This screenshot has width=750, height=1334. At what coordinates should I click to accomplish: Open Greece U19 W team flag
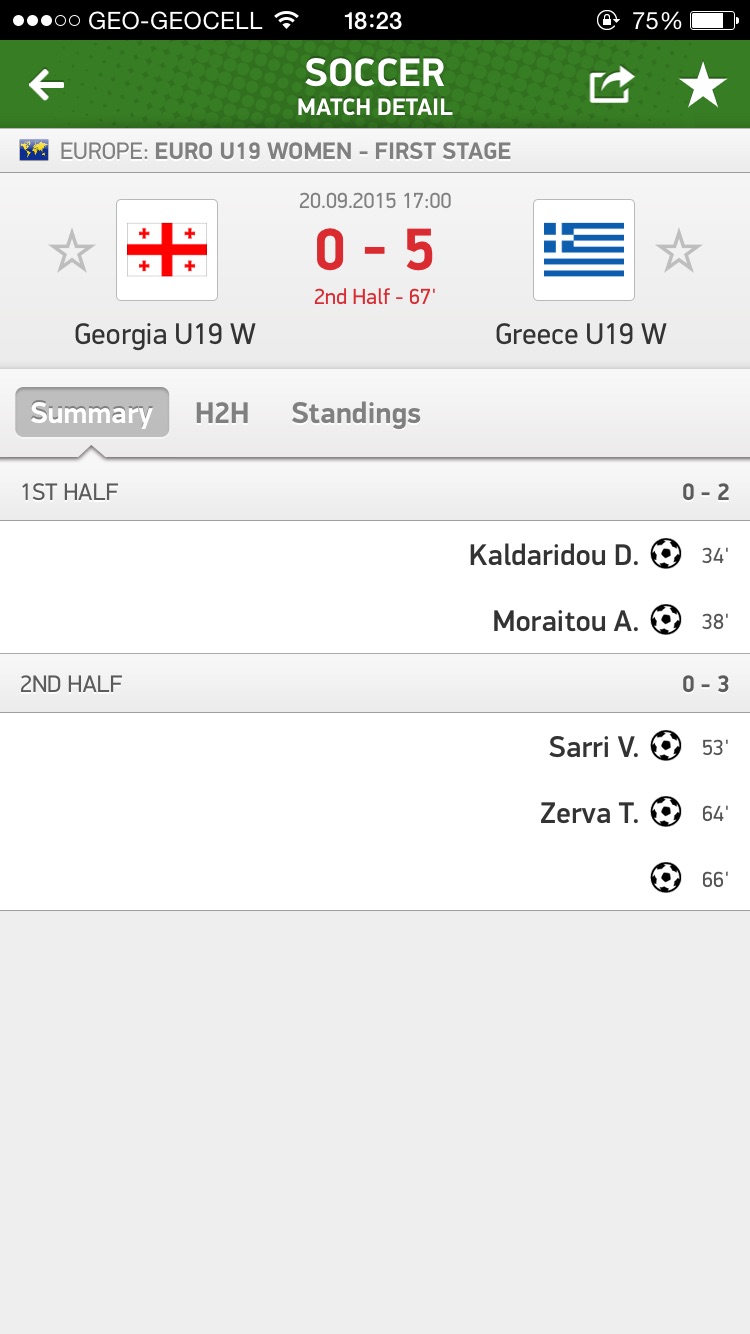[x=584, y=250]
